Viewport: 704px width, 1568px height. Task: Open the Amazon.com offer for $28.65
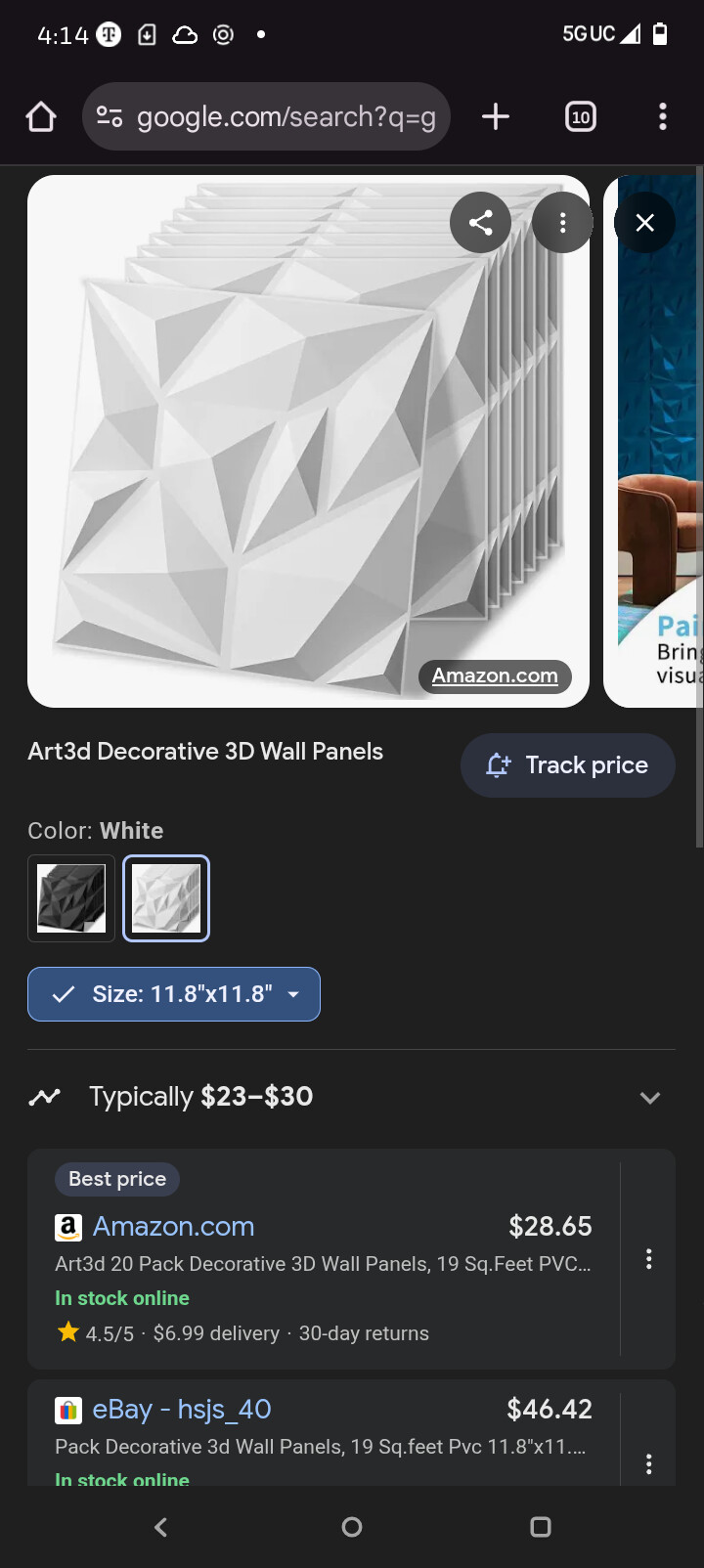(324, 1259)
